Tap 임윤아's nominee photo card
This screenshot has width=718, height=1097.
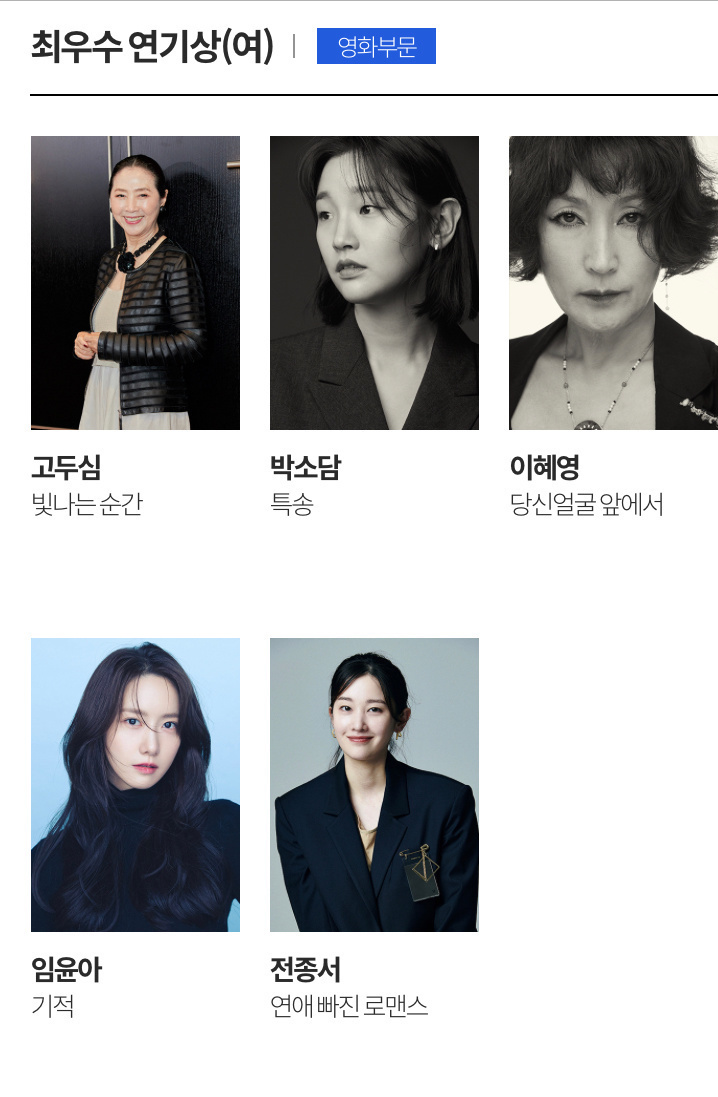pos(135,785)
